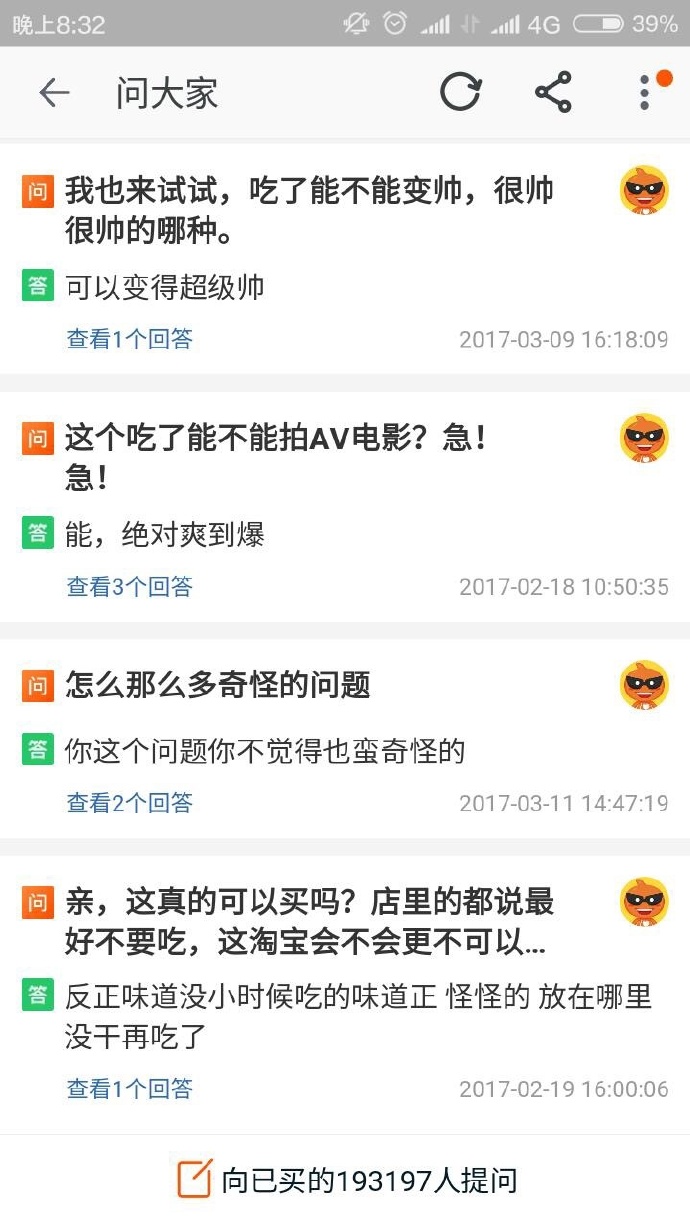Open question about 拍AV电影
Image resolution: width=690 pixels, height=1227 pixels.
(x=276, y=457)
